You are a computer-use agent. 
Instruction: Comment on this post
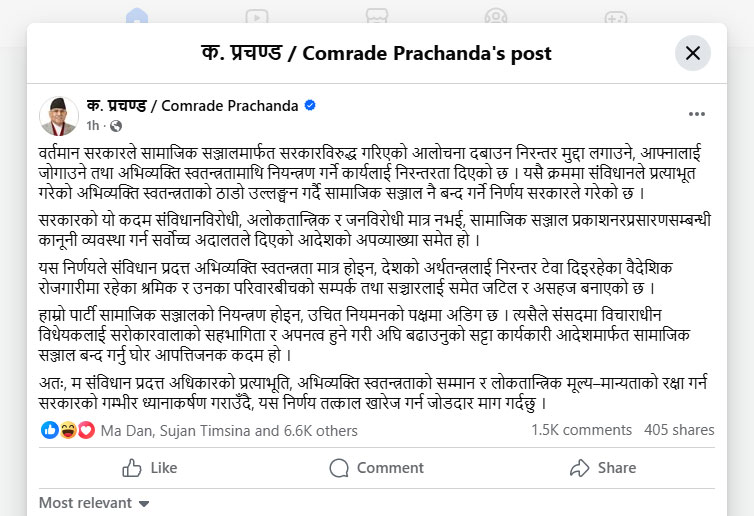point(376,468)
